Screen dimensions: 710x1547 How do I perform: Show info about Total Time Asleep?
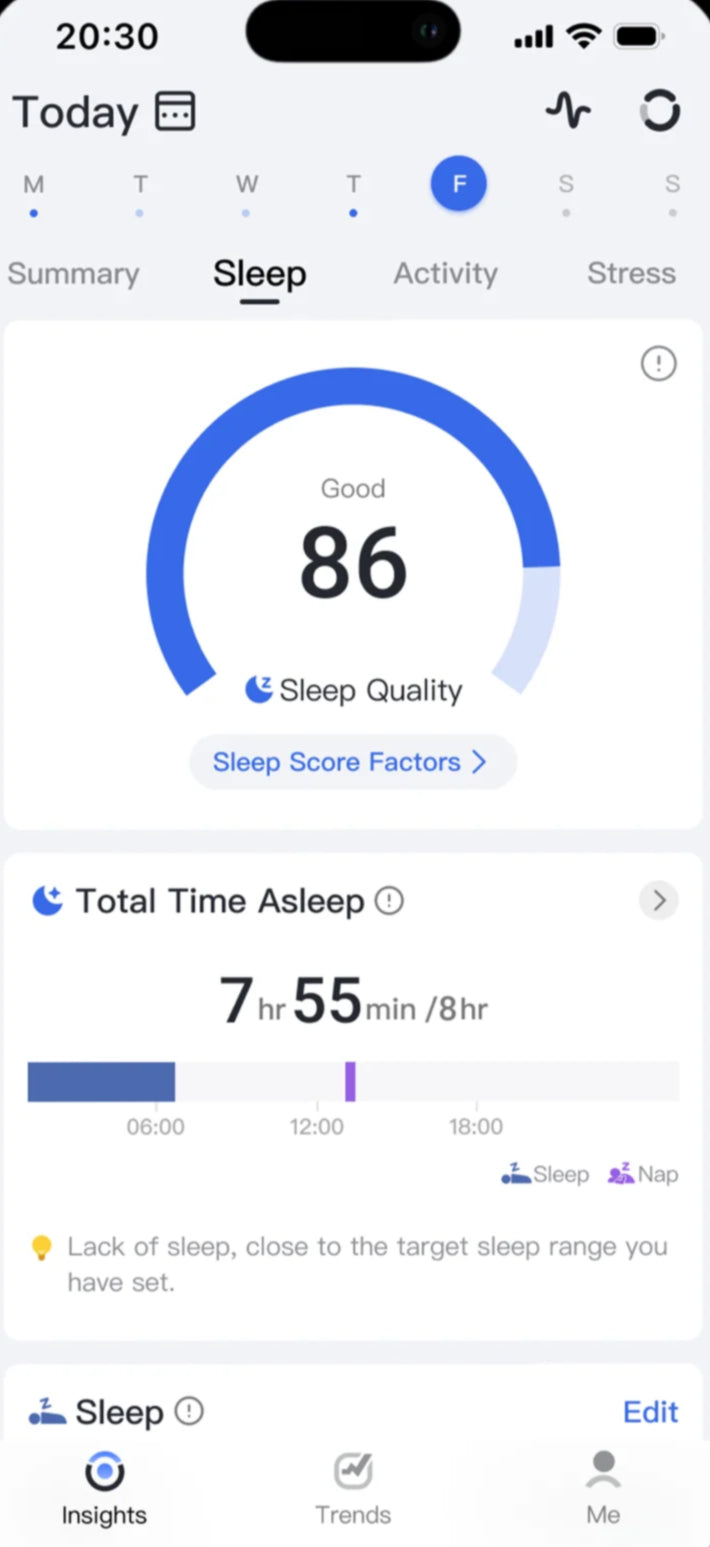[x=389, y=901]
